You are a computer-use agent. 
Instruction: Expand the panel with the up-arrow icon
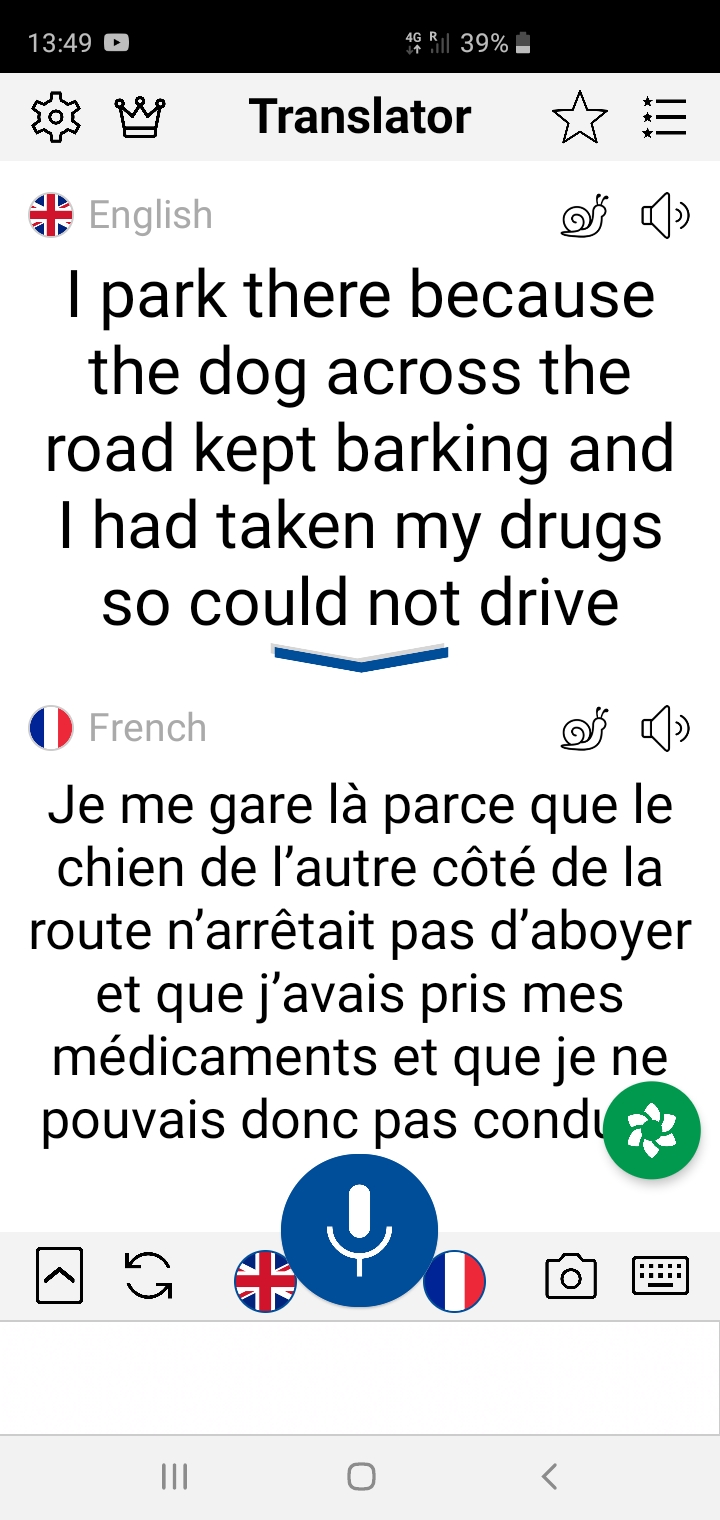pos(59,1275)
